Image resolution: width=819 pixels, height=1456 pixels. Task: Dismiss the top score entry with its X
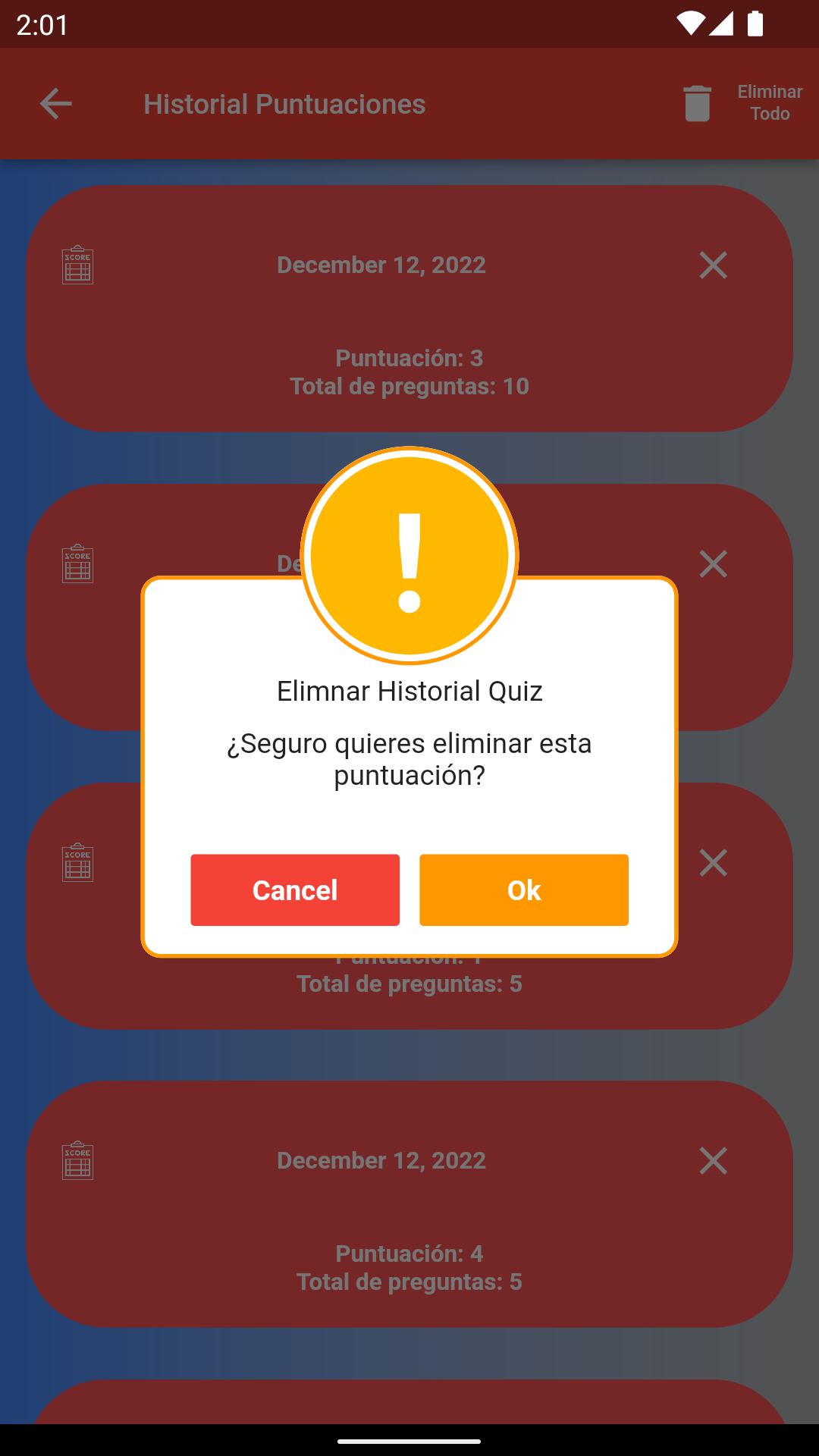713,265
